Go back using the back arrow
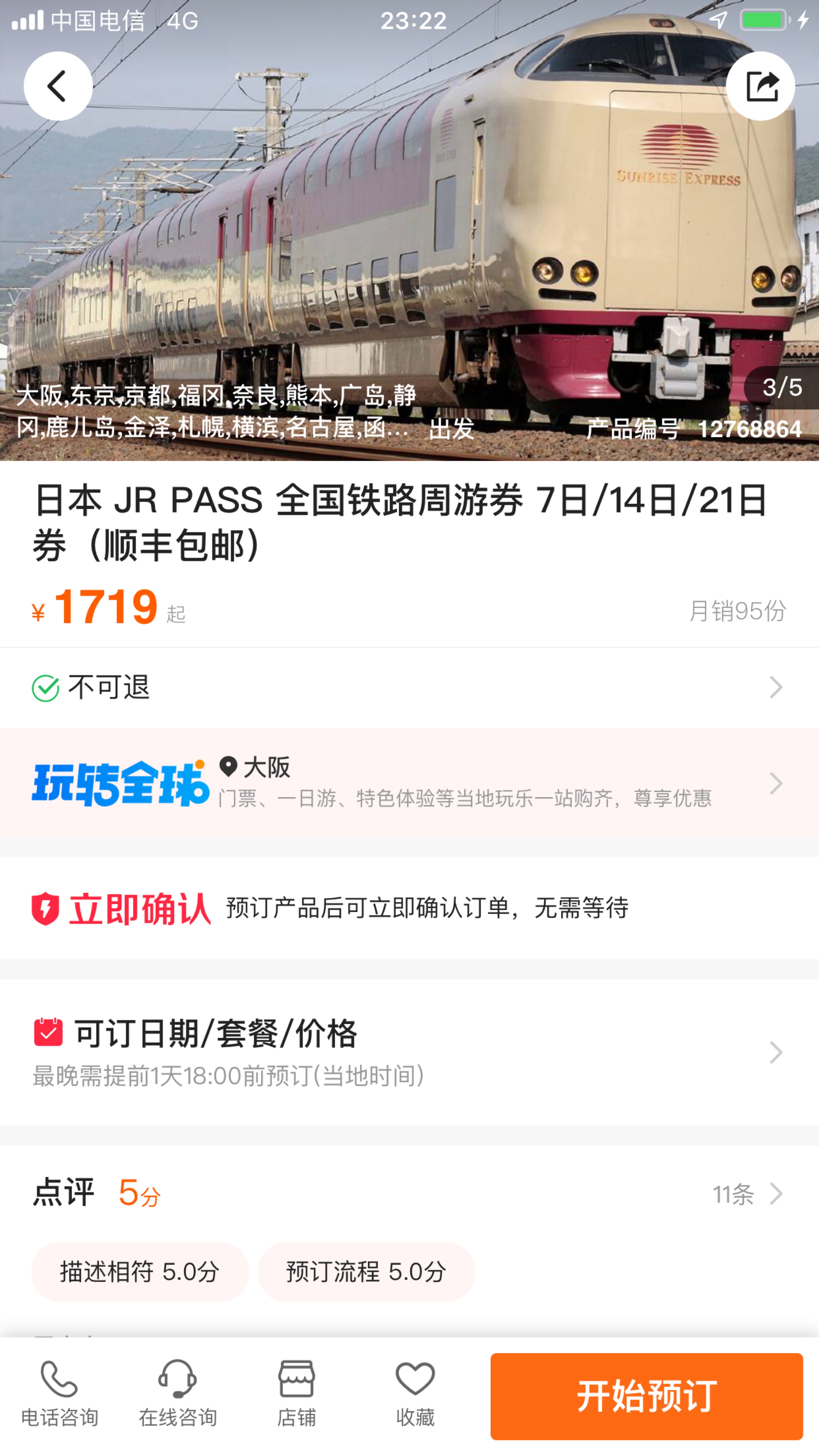819x1456 pixels. click(x=58, y=86)
